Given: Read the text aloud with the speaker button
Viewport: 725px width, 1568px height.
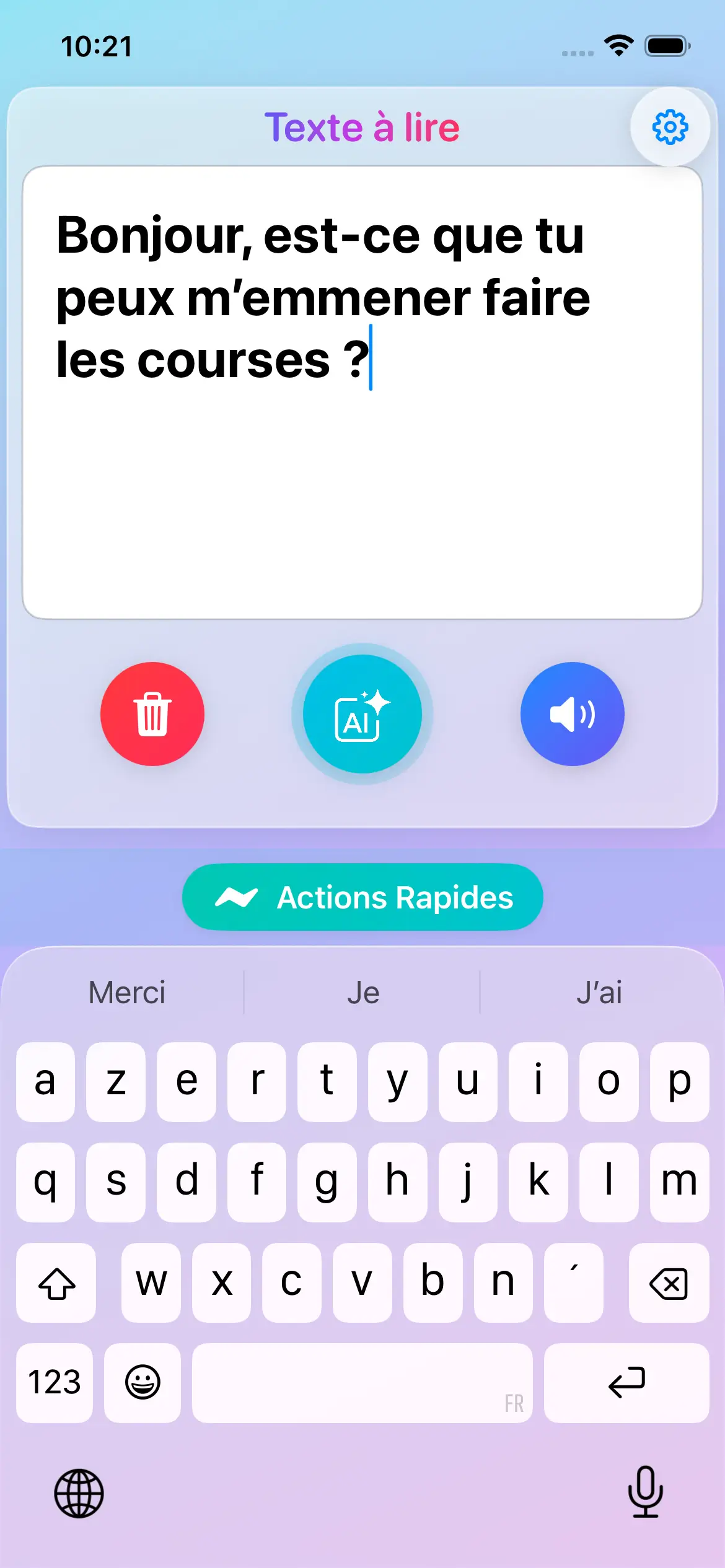Looking at the screenshot, I should coord(572,714).
